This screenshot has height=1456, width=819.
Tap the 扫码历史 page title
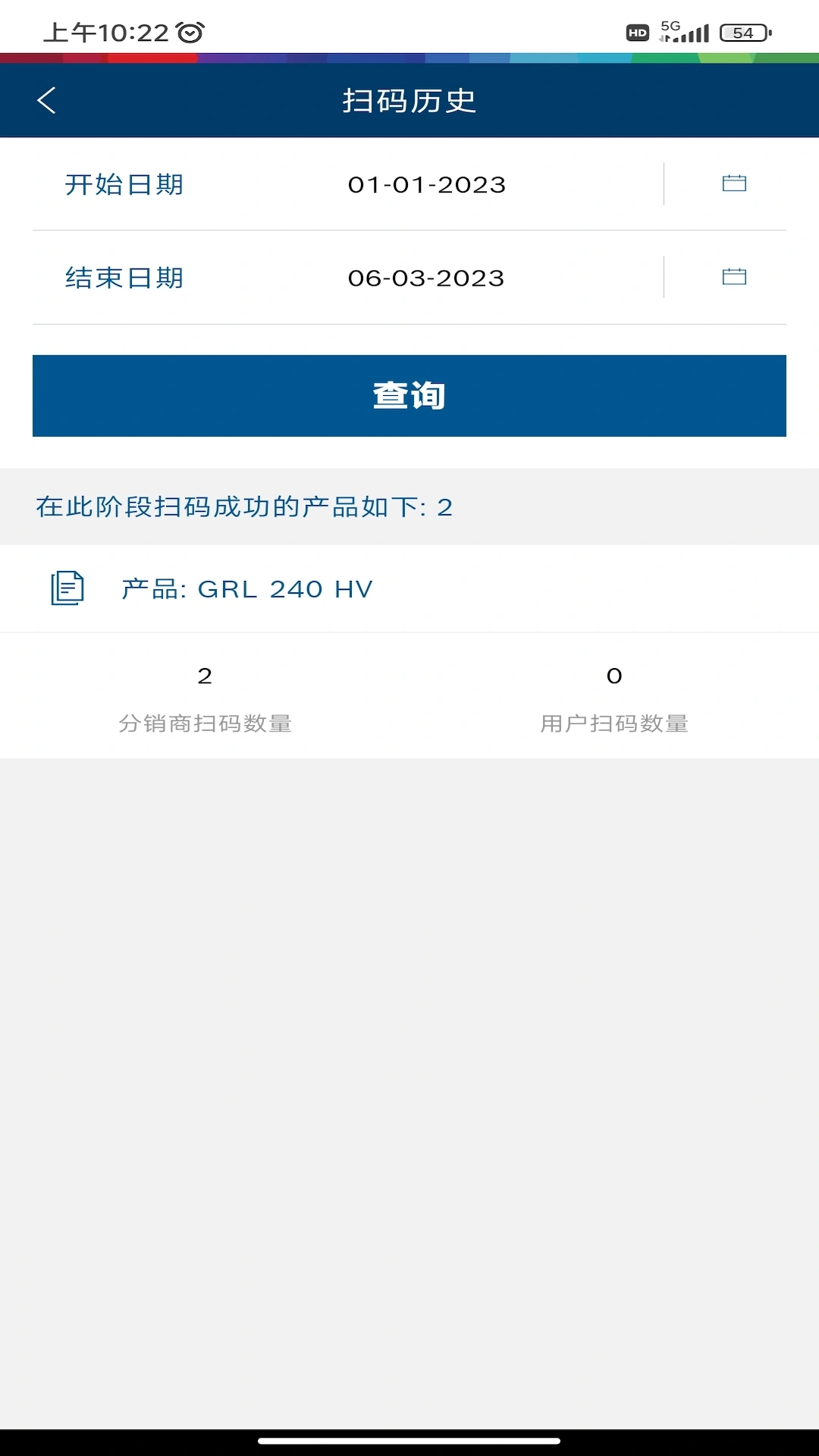[409, 99]
